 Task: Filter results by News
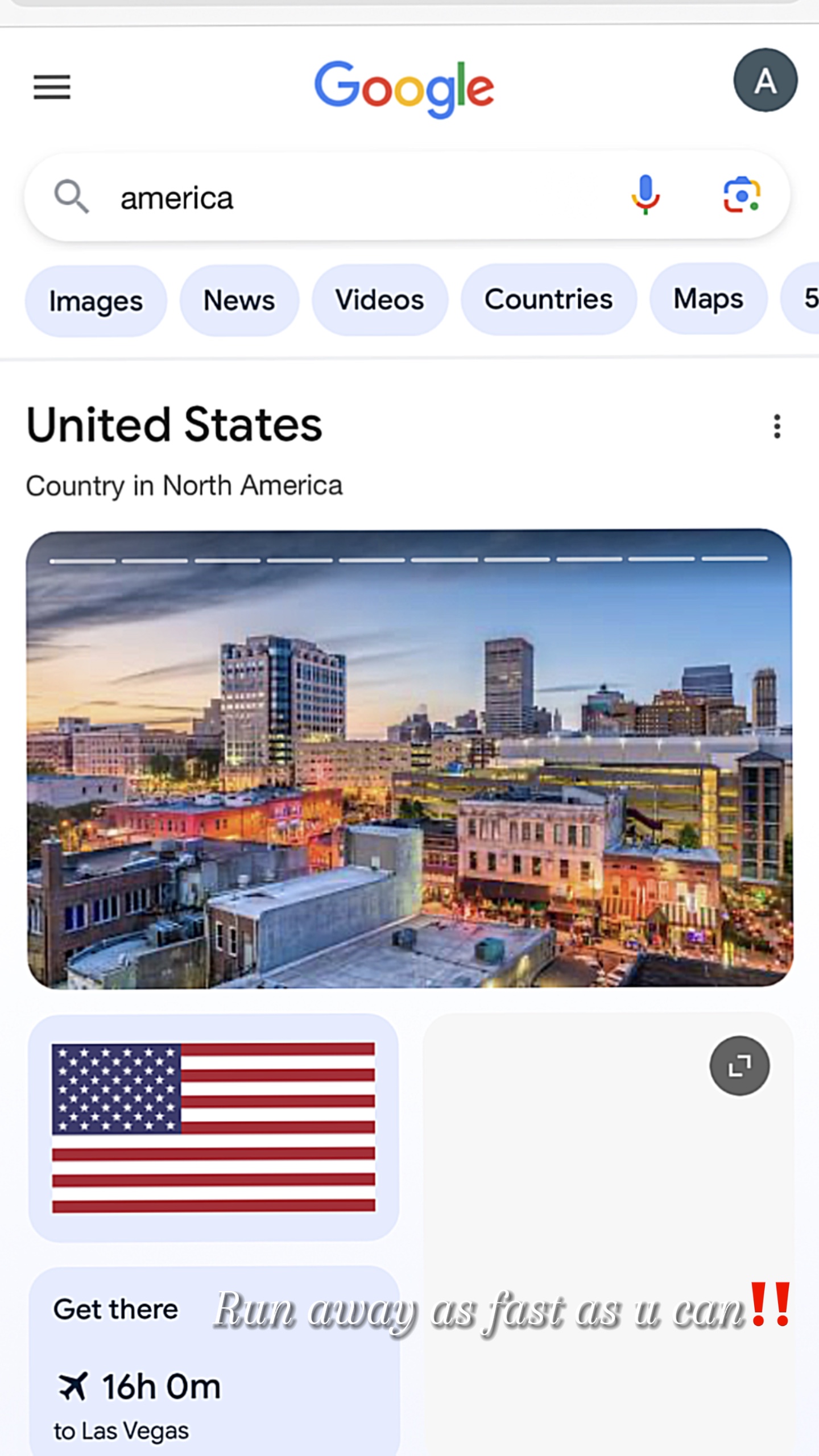[x=239, y=300]
